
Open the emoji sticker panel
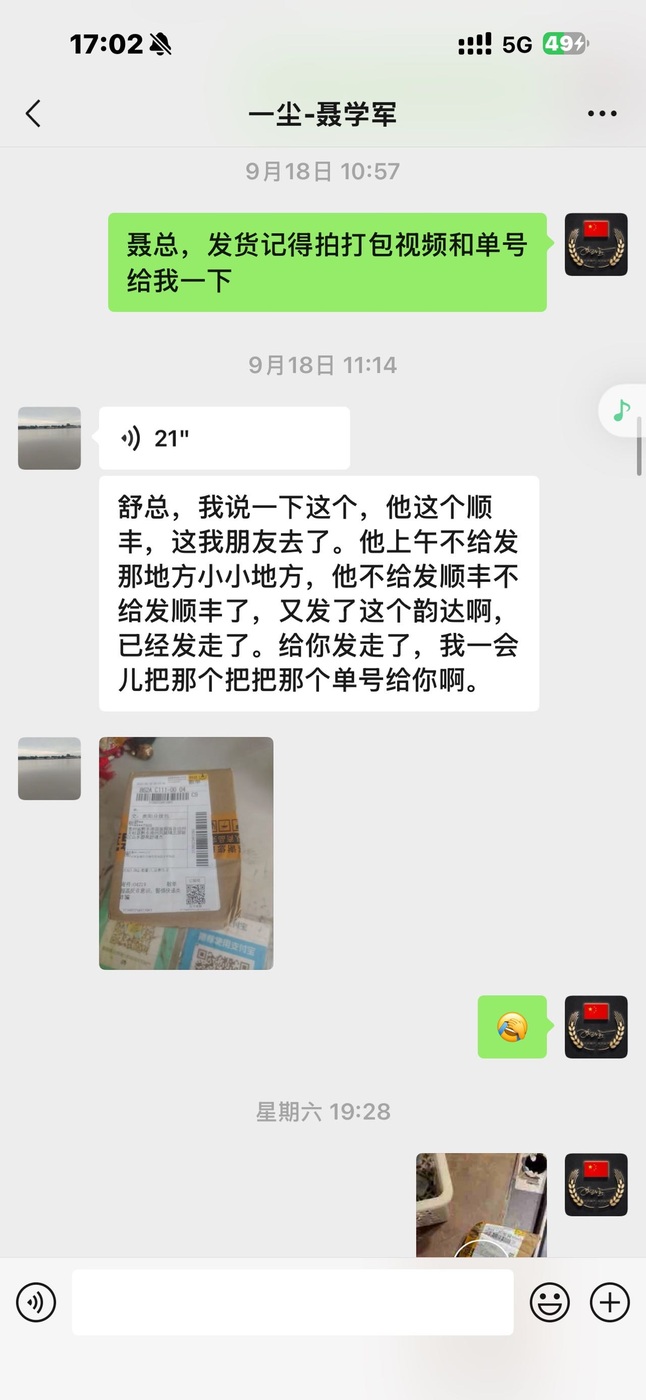pos(549,1302)
